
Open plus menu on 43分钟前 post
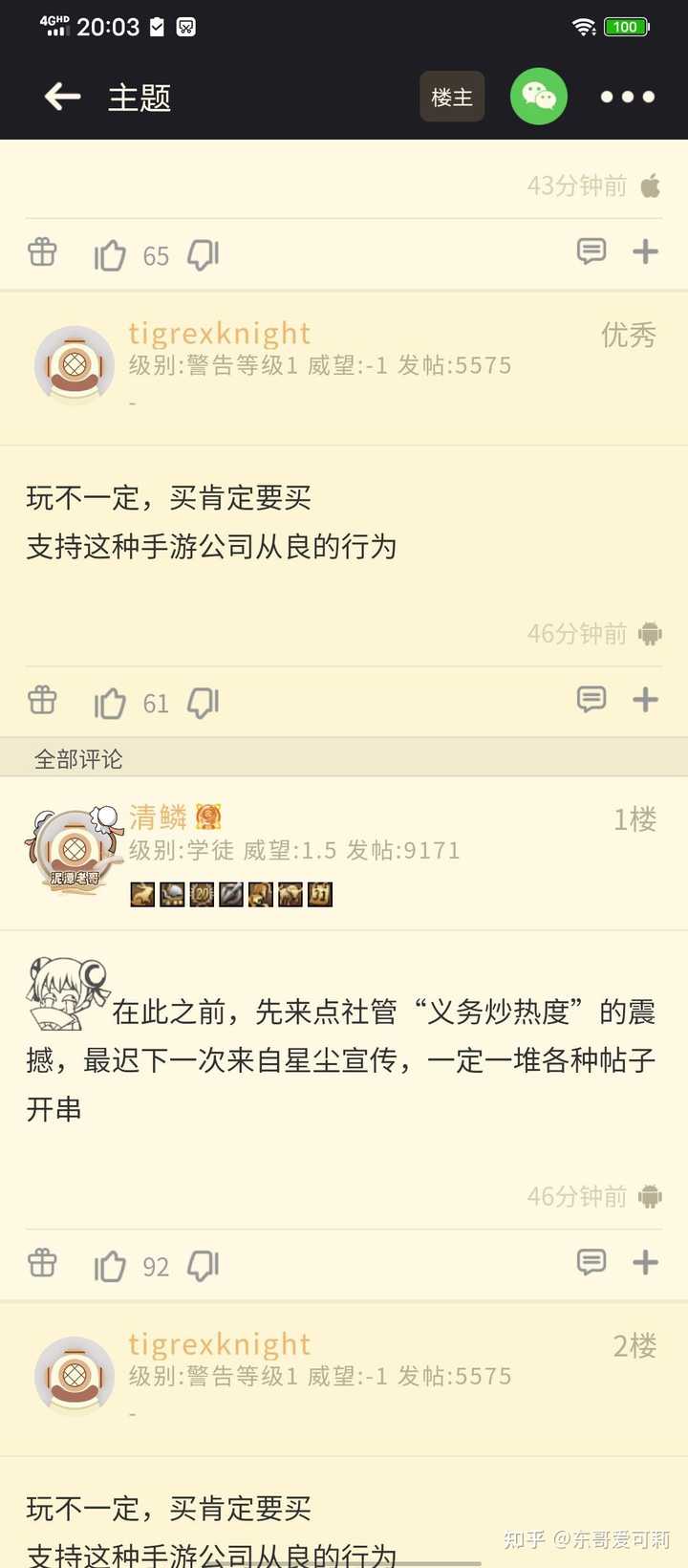tap(646, 251)
